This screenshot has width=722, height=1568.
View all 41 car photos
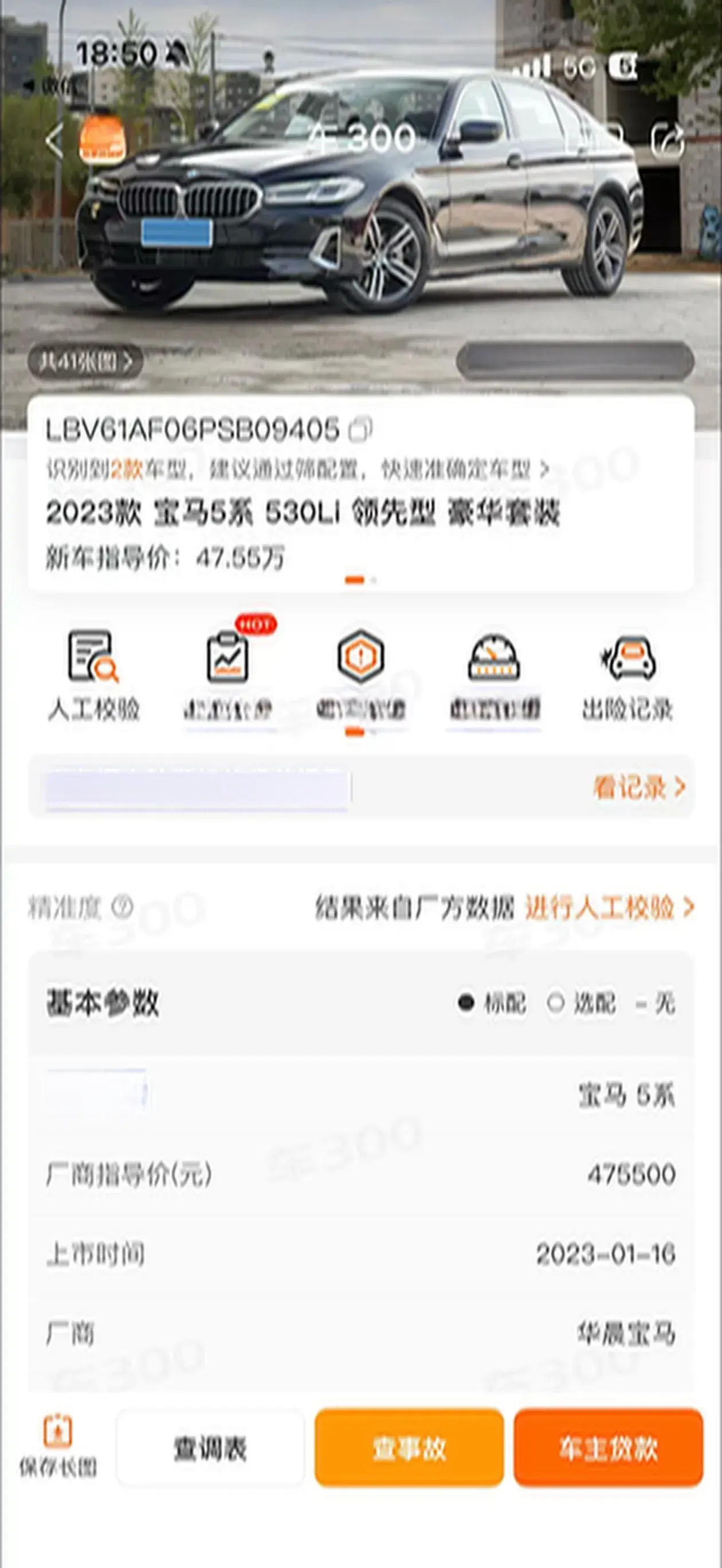point(85,362)
